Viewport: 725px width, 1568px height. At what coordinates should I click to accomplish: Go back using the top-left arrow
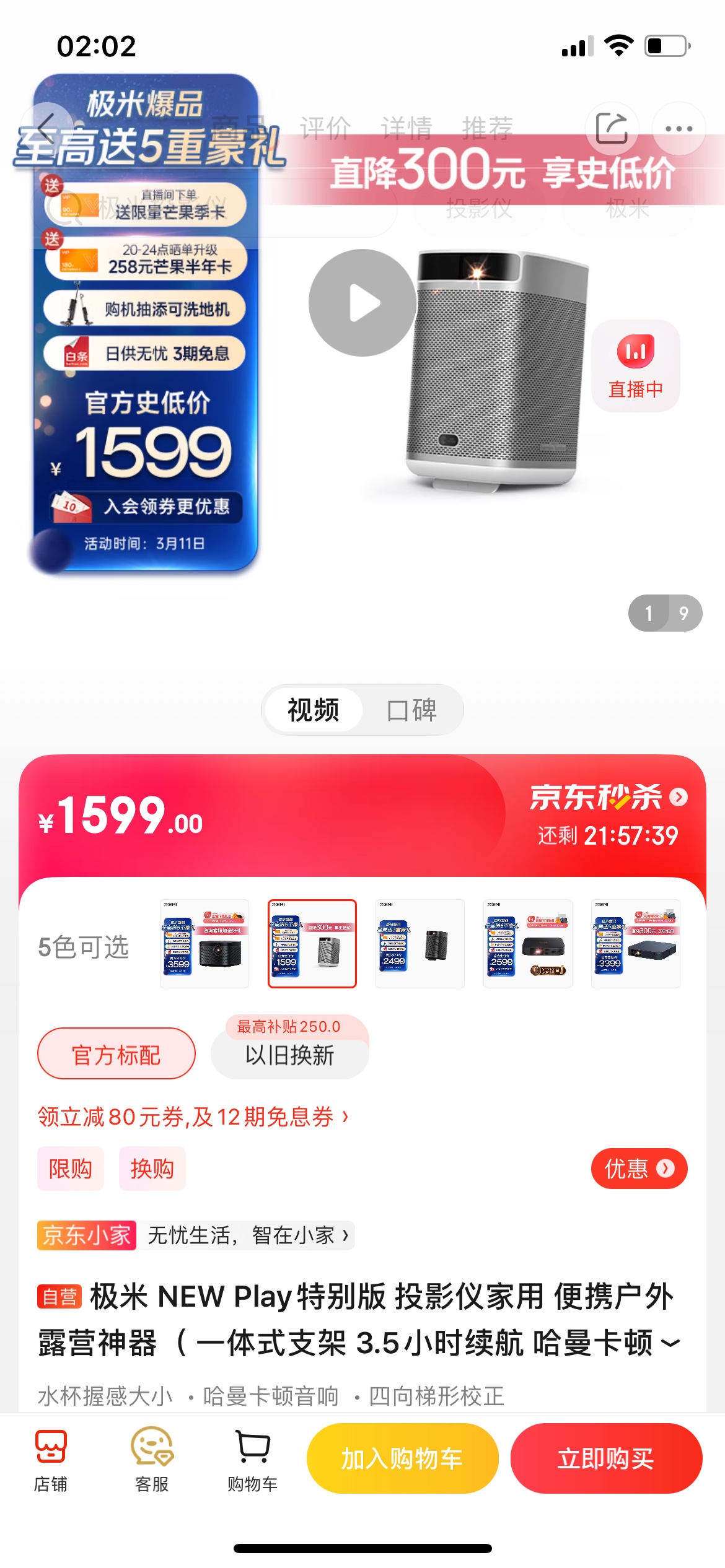(47, 128)
